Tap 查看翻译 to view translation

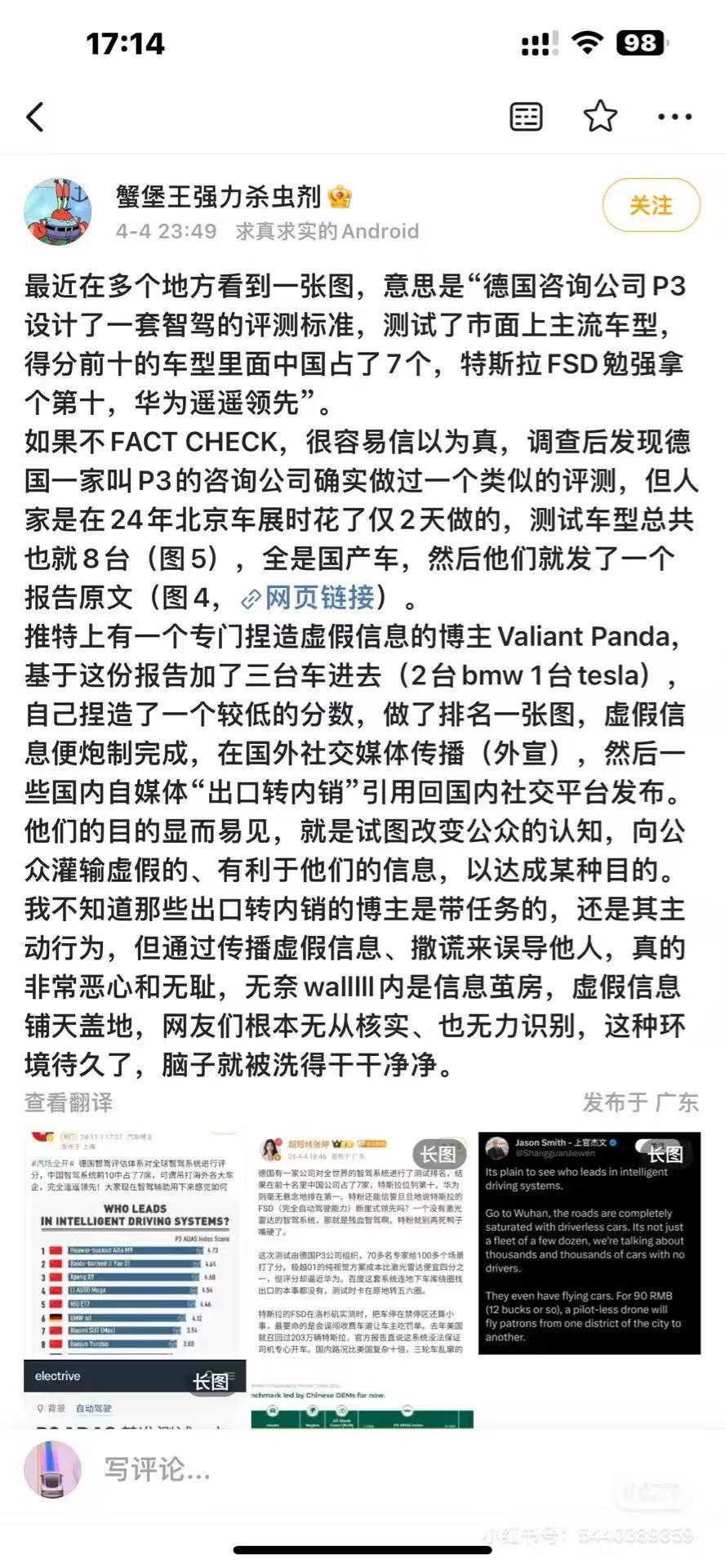[x=69, y=1102]
